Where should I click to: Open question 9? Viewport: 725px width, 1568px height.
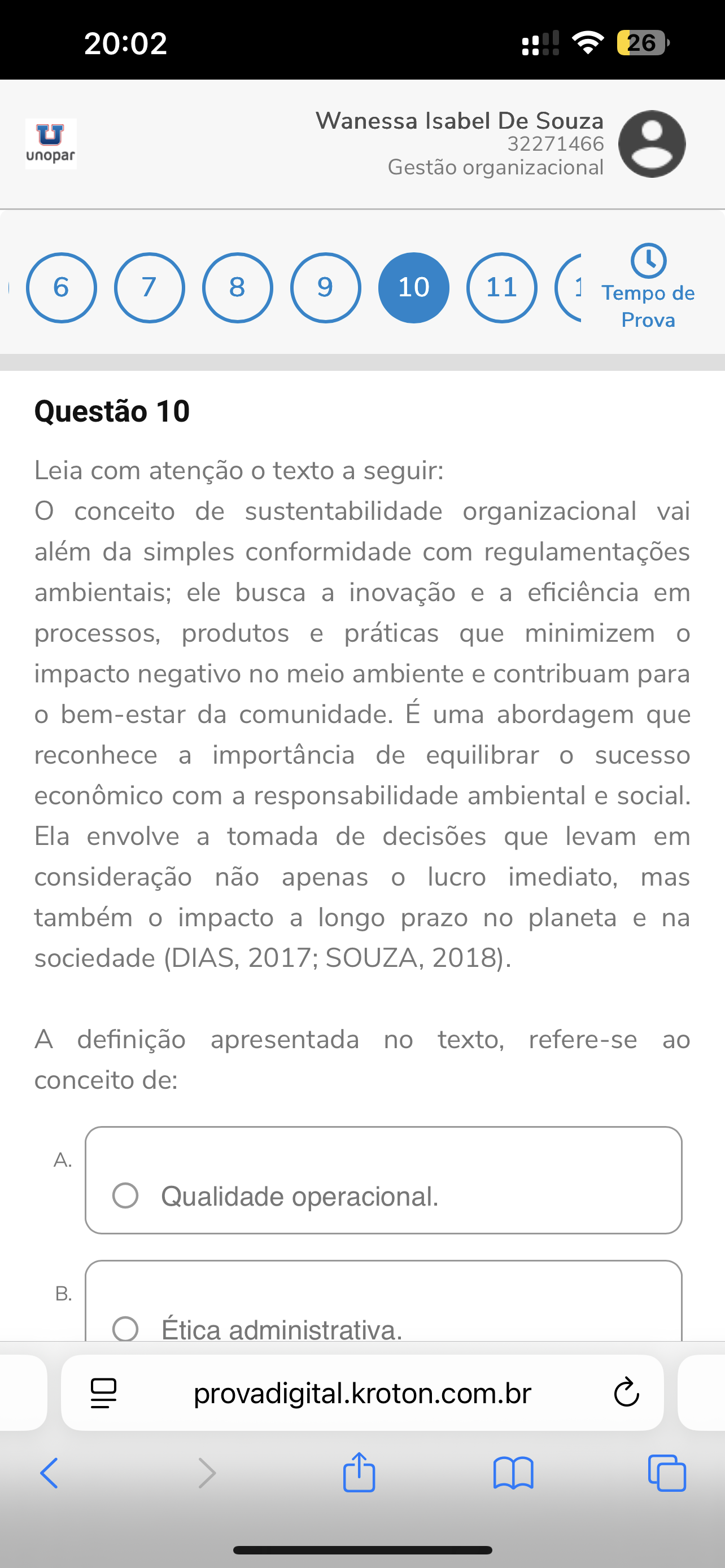coord(326,287)
